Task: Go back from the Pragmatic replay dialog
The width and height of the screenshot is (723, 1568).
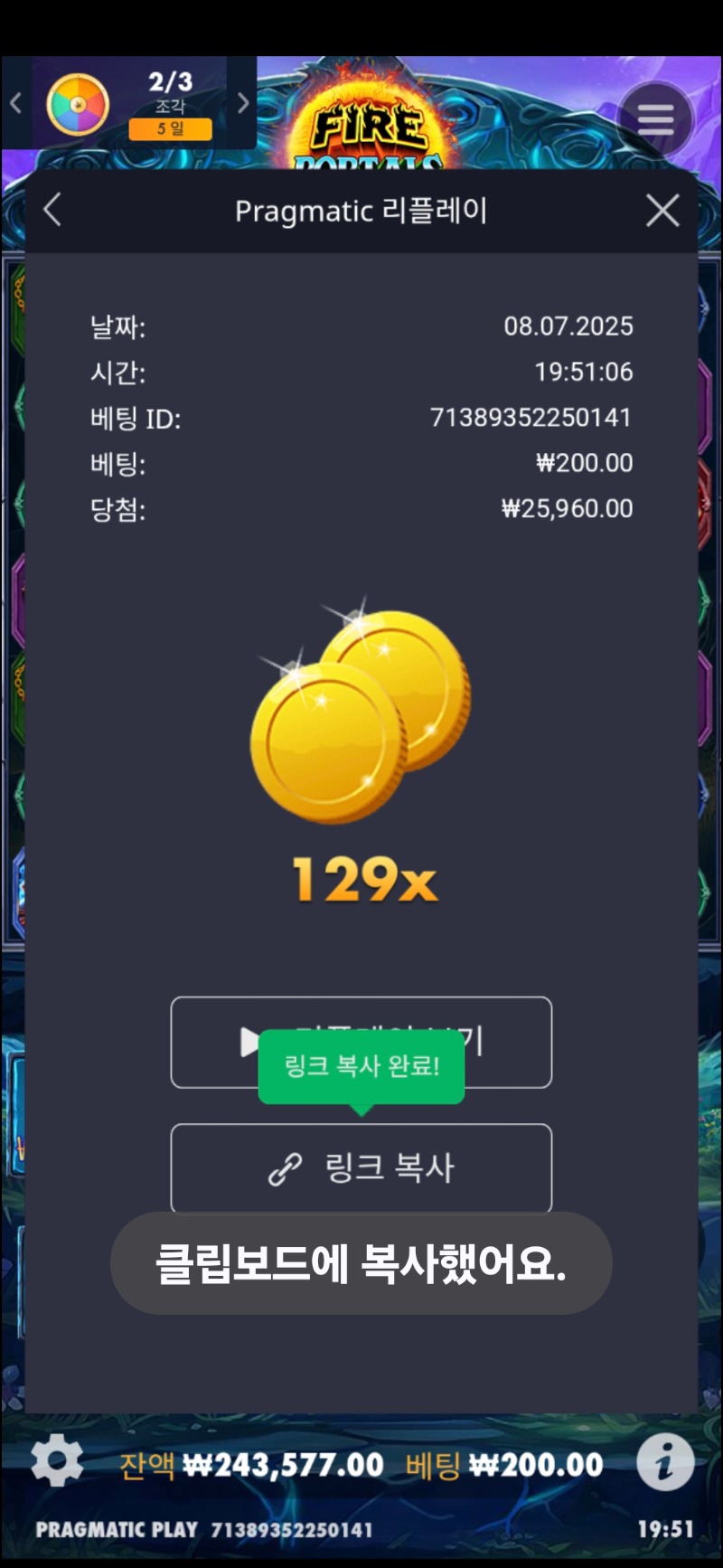Action: pyautogui.click(x=52, y=211)
